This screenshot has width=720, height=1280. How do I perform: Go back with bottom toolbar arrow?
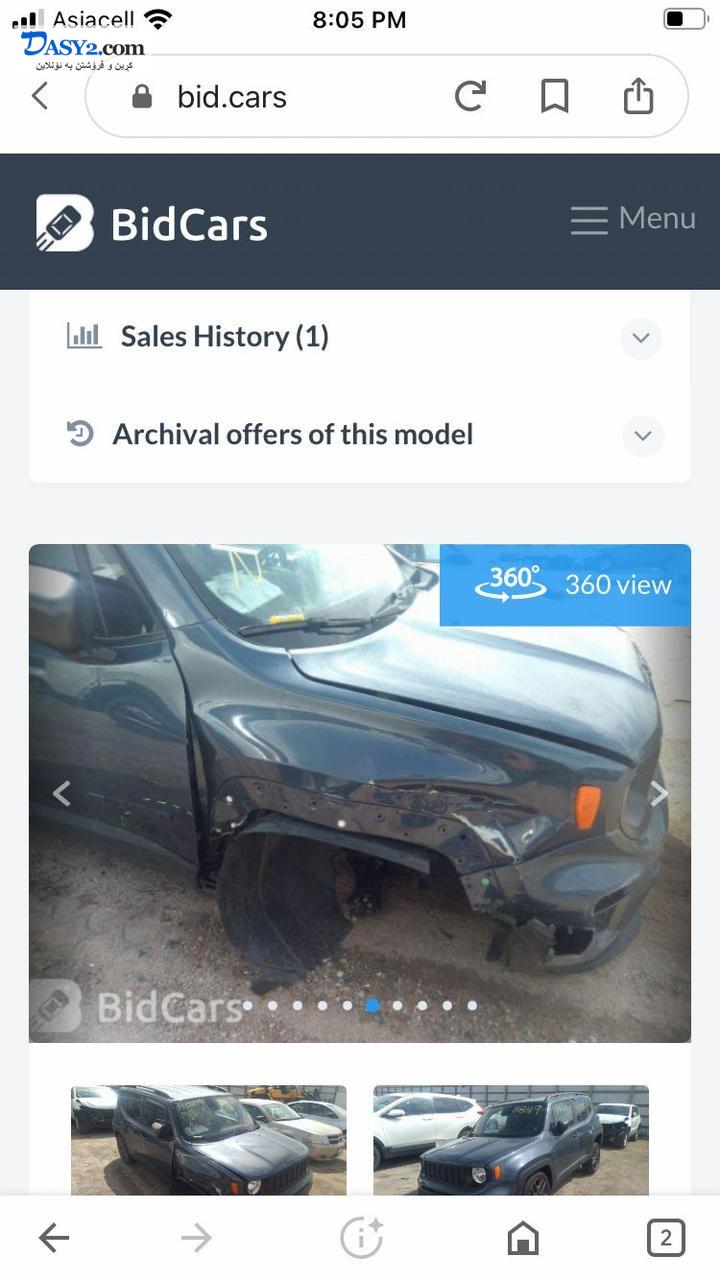[x=54, y=1239]
